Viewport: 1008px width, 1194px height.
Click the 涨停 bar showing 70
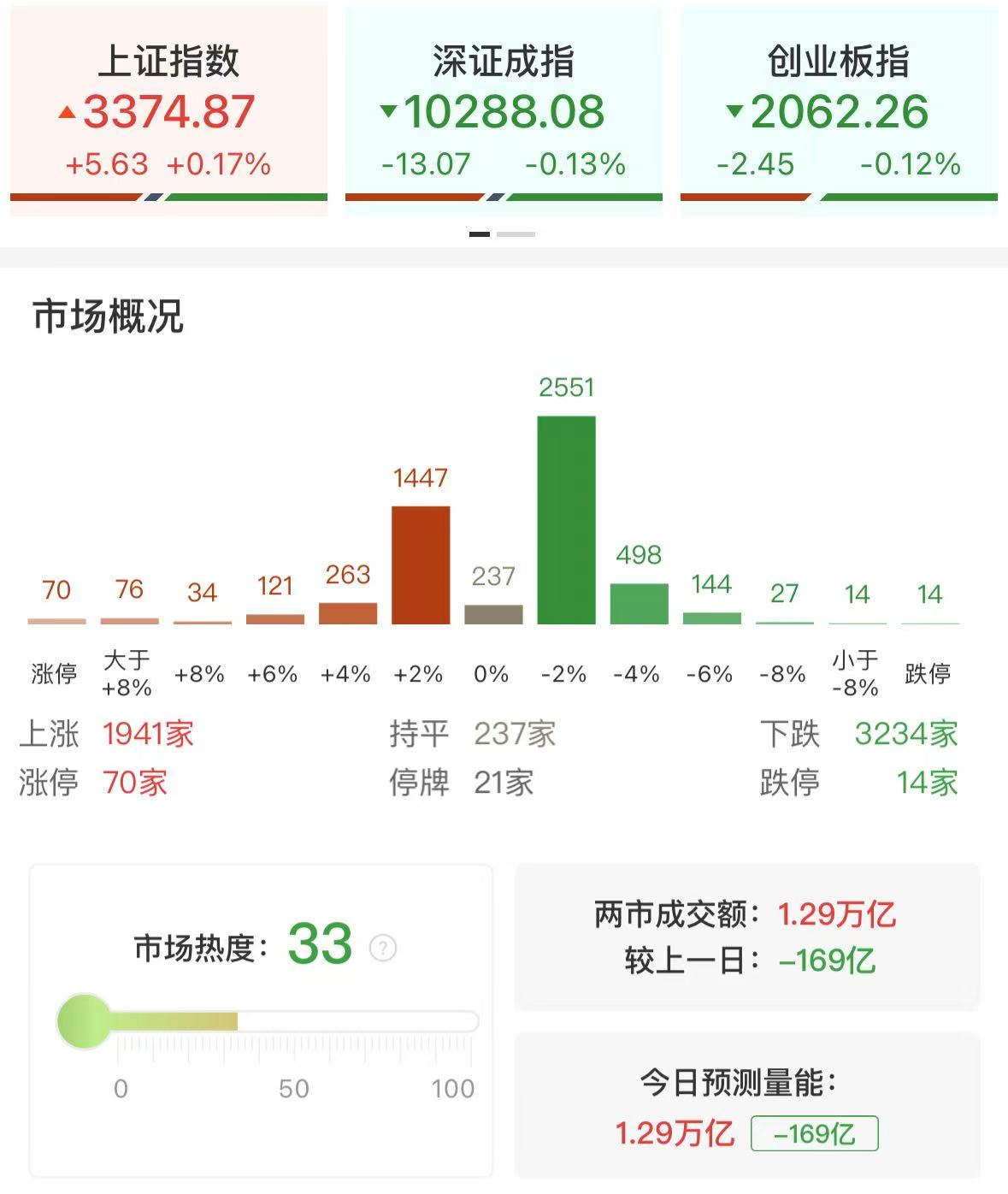tap(56, 620)
